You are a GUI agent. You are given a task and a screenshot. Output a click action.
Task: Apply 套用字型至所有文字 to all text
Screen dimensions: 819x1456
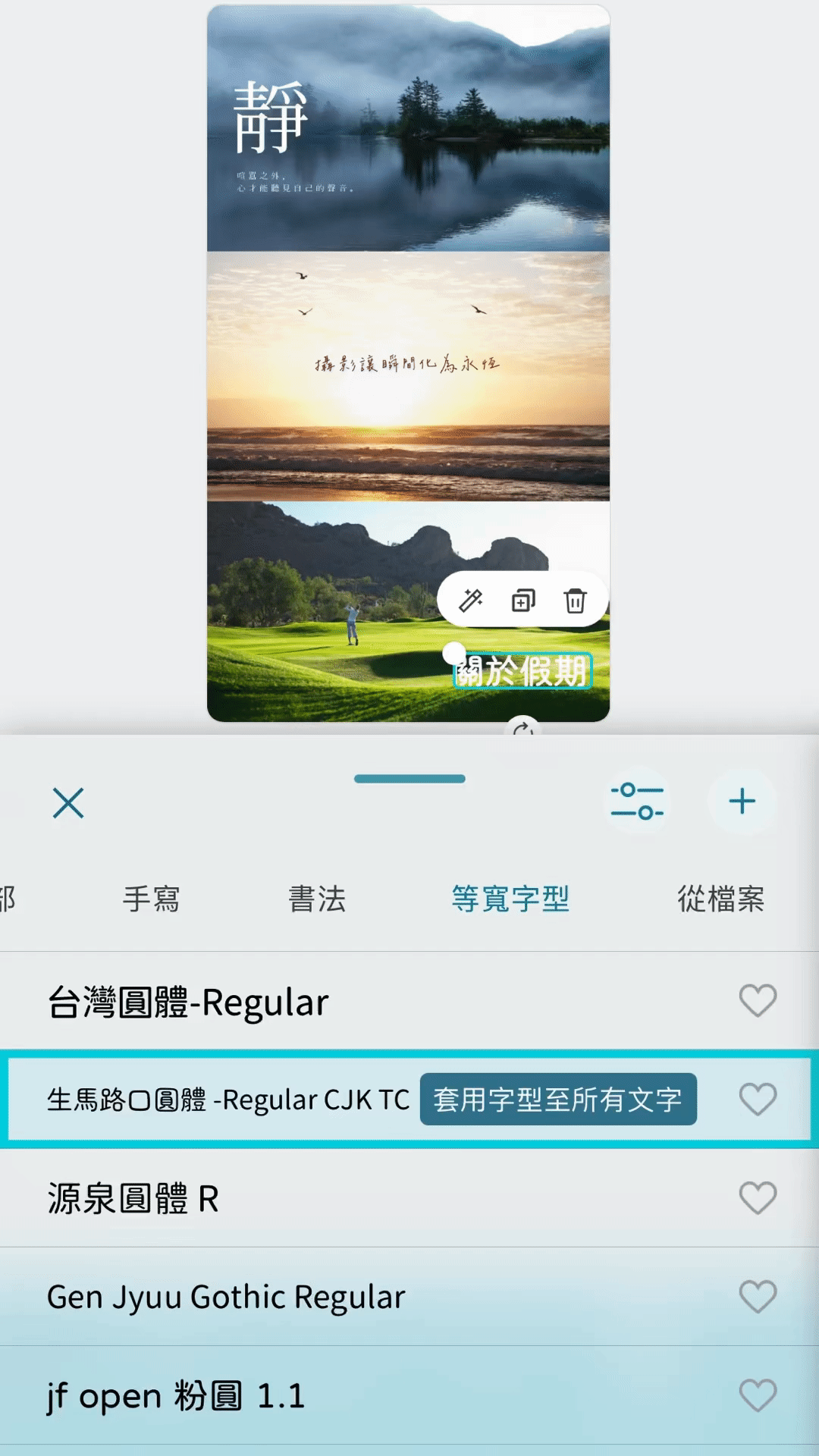(x=559, y=1100)
